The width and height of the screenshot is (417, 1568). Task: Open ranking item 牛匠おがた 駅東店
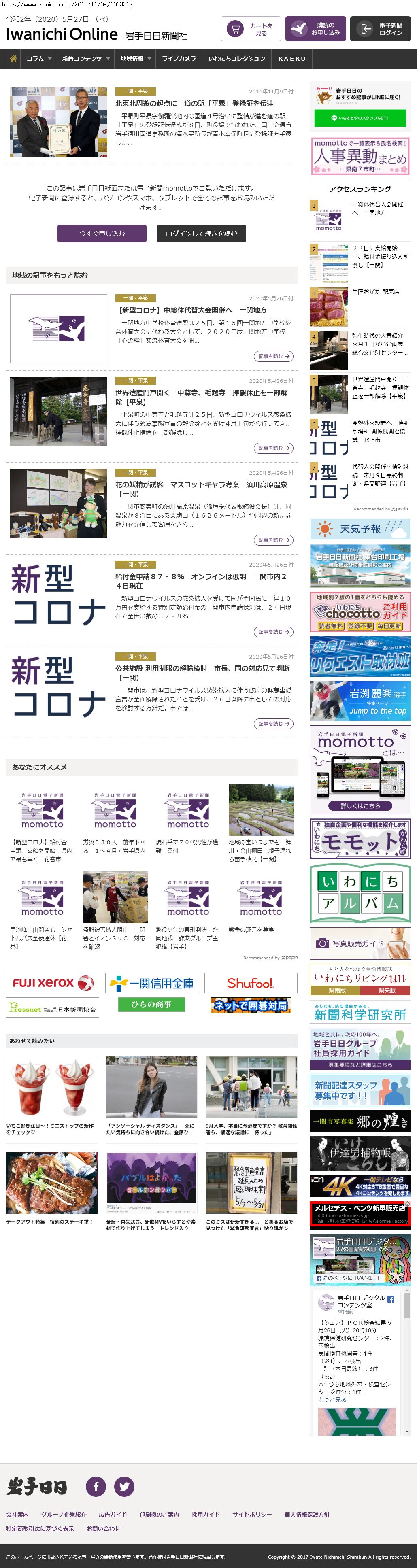[x=375, y=292]
